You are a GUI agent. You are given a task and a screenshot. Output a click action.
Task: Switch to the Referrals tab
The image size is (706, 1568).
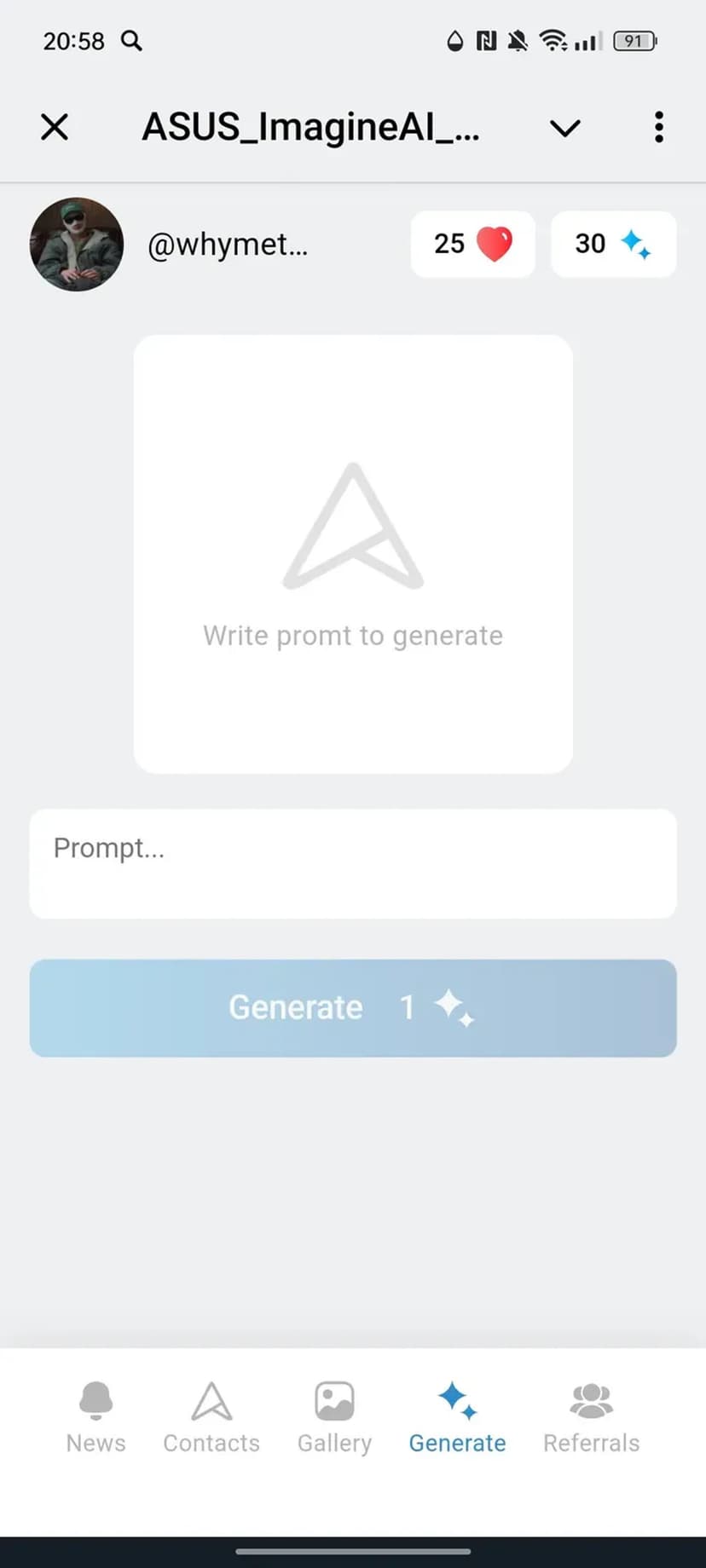pos(591,1418)
